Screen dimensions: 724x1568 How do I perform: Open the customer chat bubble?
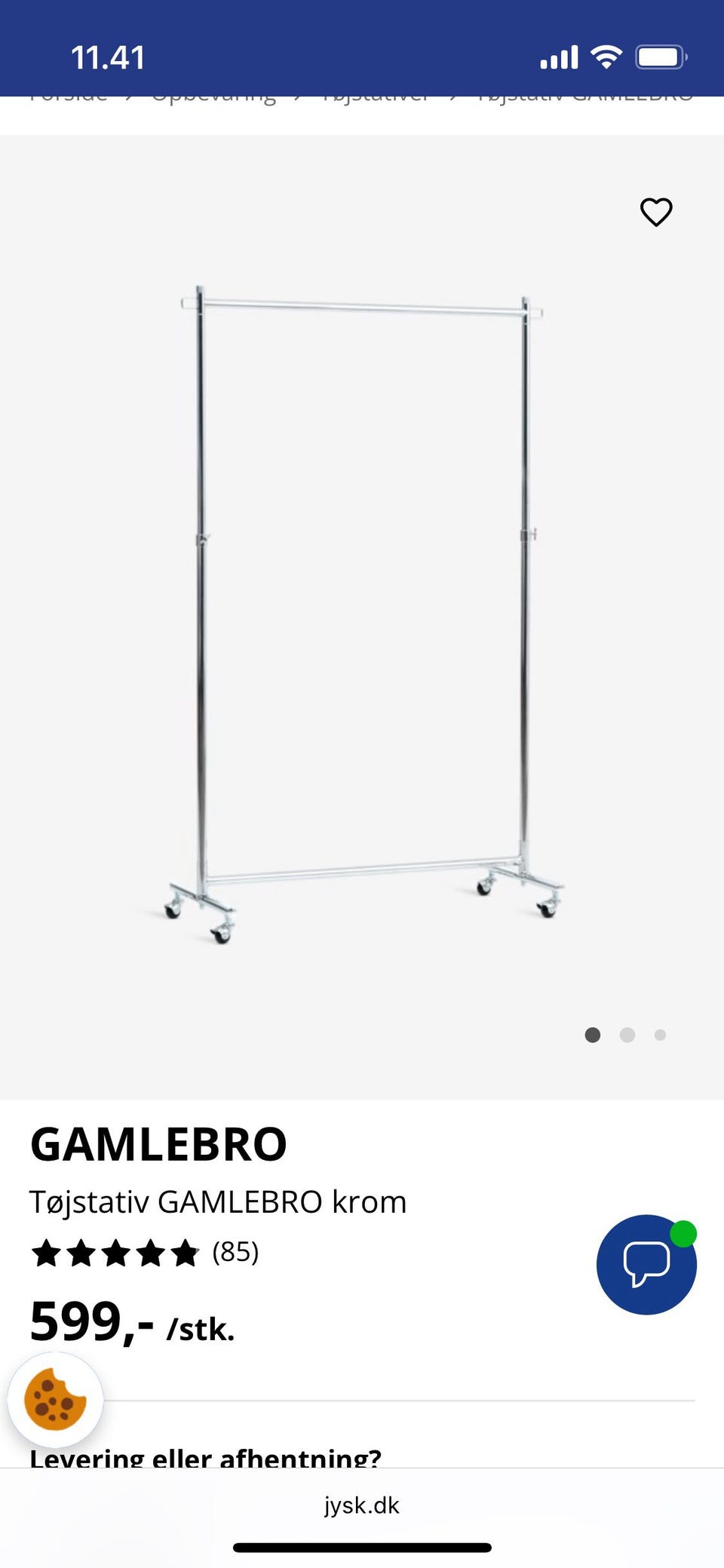click(x=646, y=1266)
